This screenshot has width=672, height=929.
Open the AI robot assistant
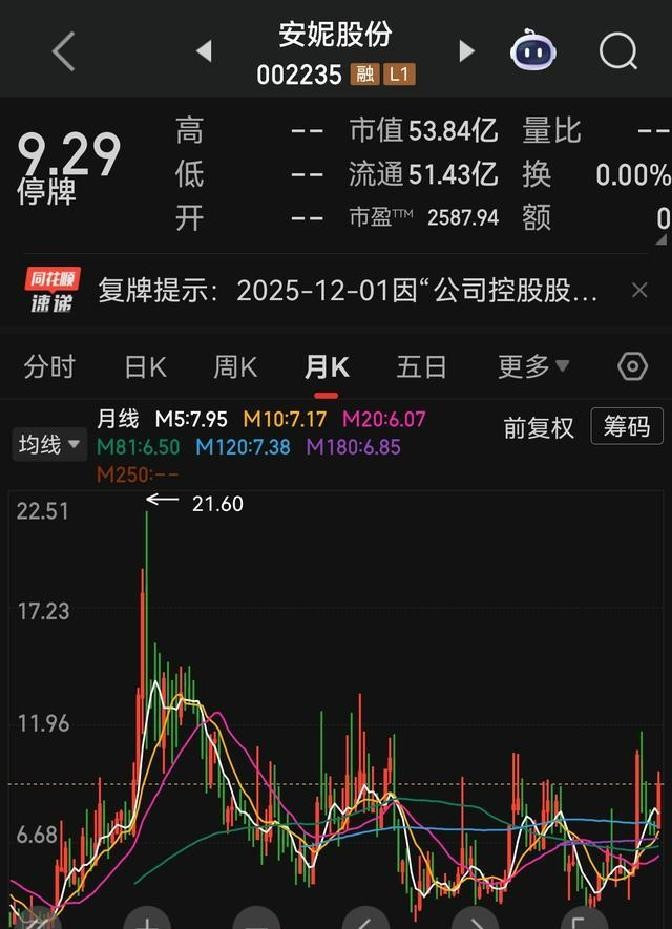(x=533, y=50)
